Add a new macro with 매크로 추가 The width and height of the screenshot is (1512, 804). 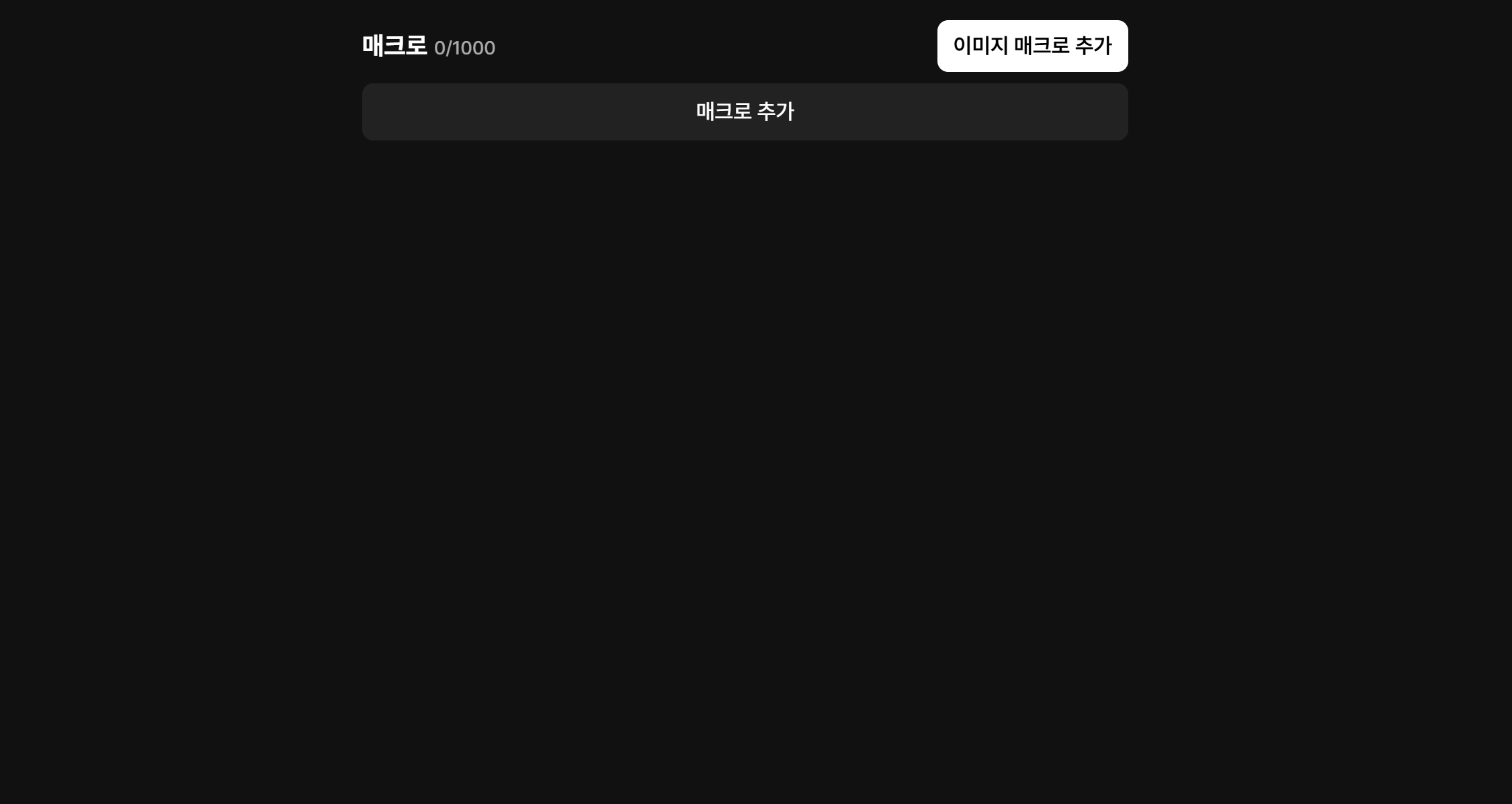[745, 112]
